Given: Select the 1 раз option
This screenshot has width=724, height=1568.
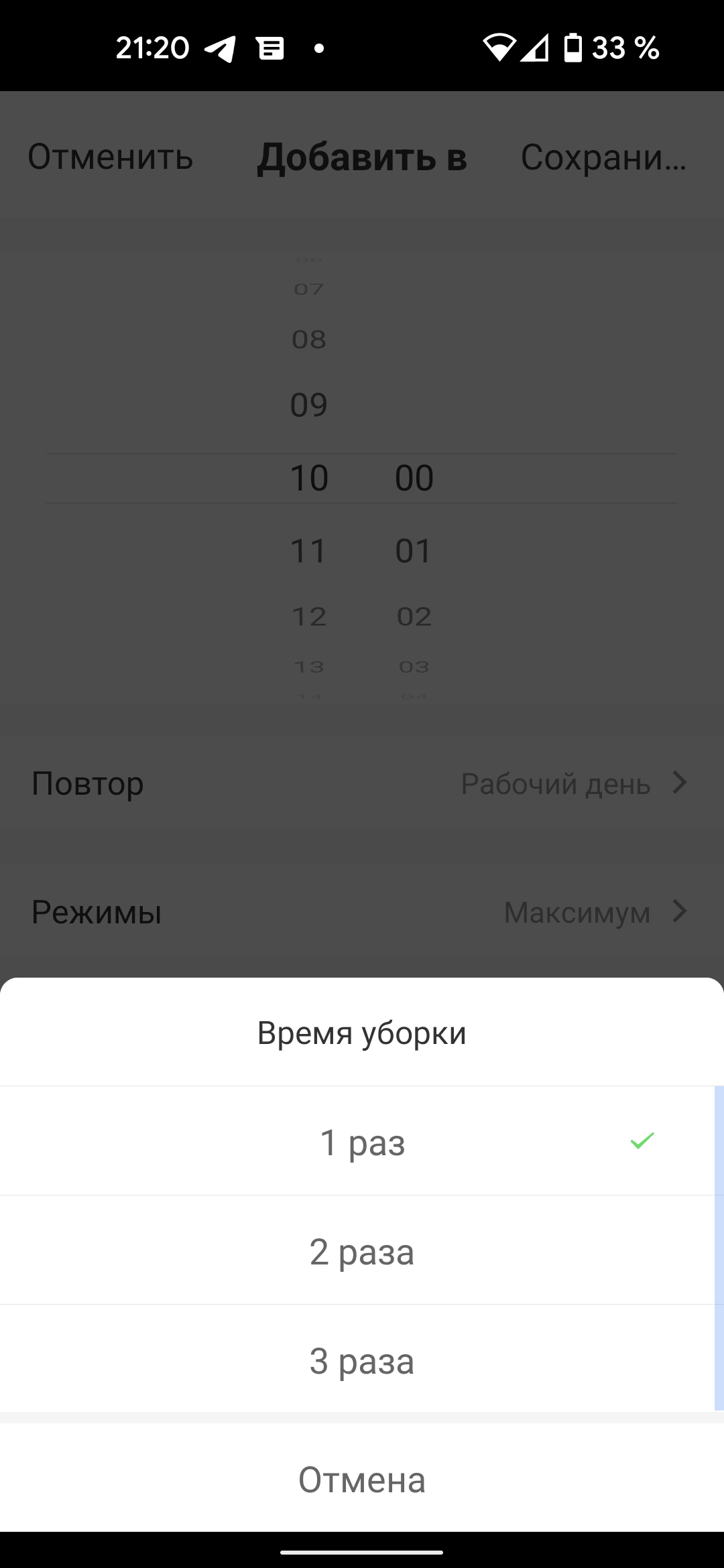Looking at the screenshot, I should coord(362,1142).
